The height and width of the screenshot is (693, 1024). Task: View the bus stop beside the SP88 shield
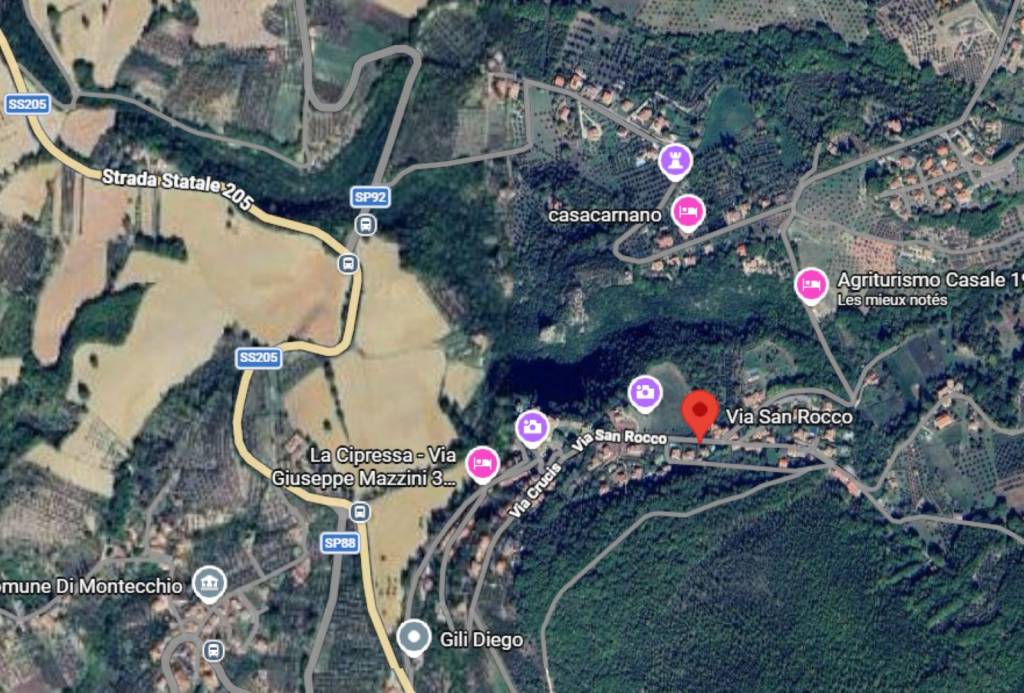click(361, 512)
